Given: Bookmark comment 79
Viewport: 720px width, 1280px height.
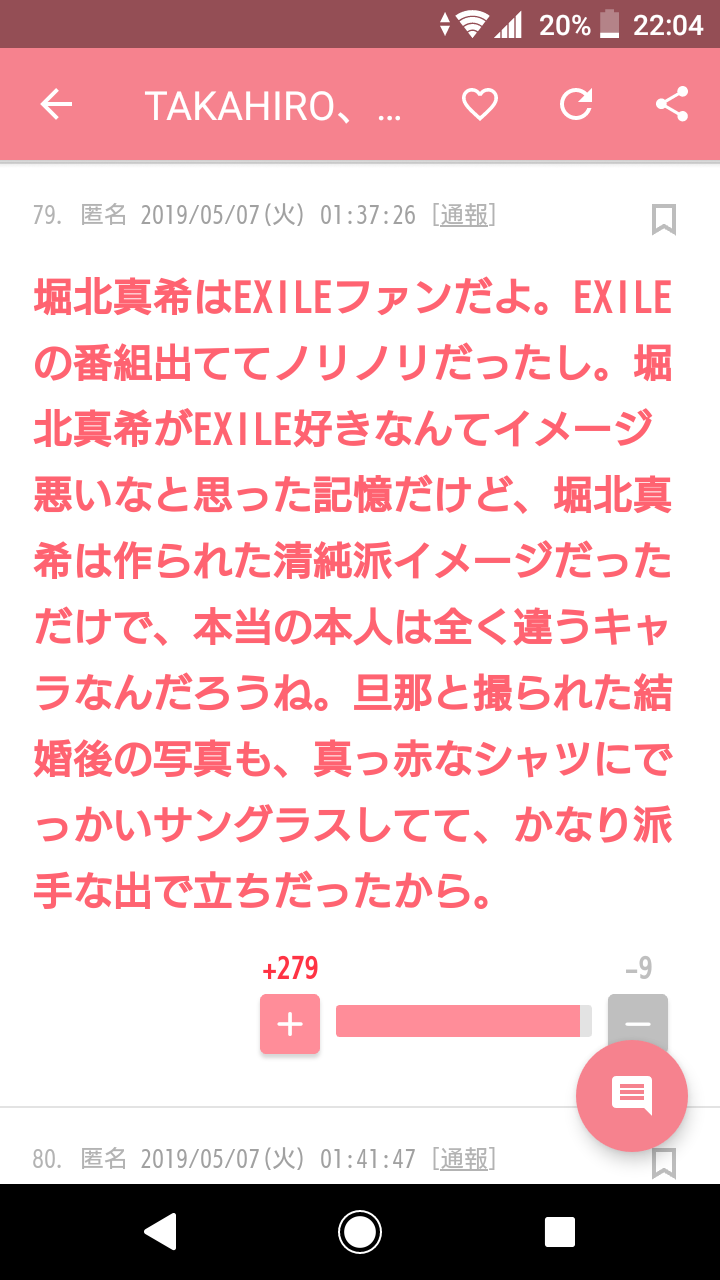Looking at the screenshot, I should click(x=664, y=219).
